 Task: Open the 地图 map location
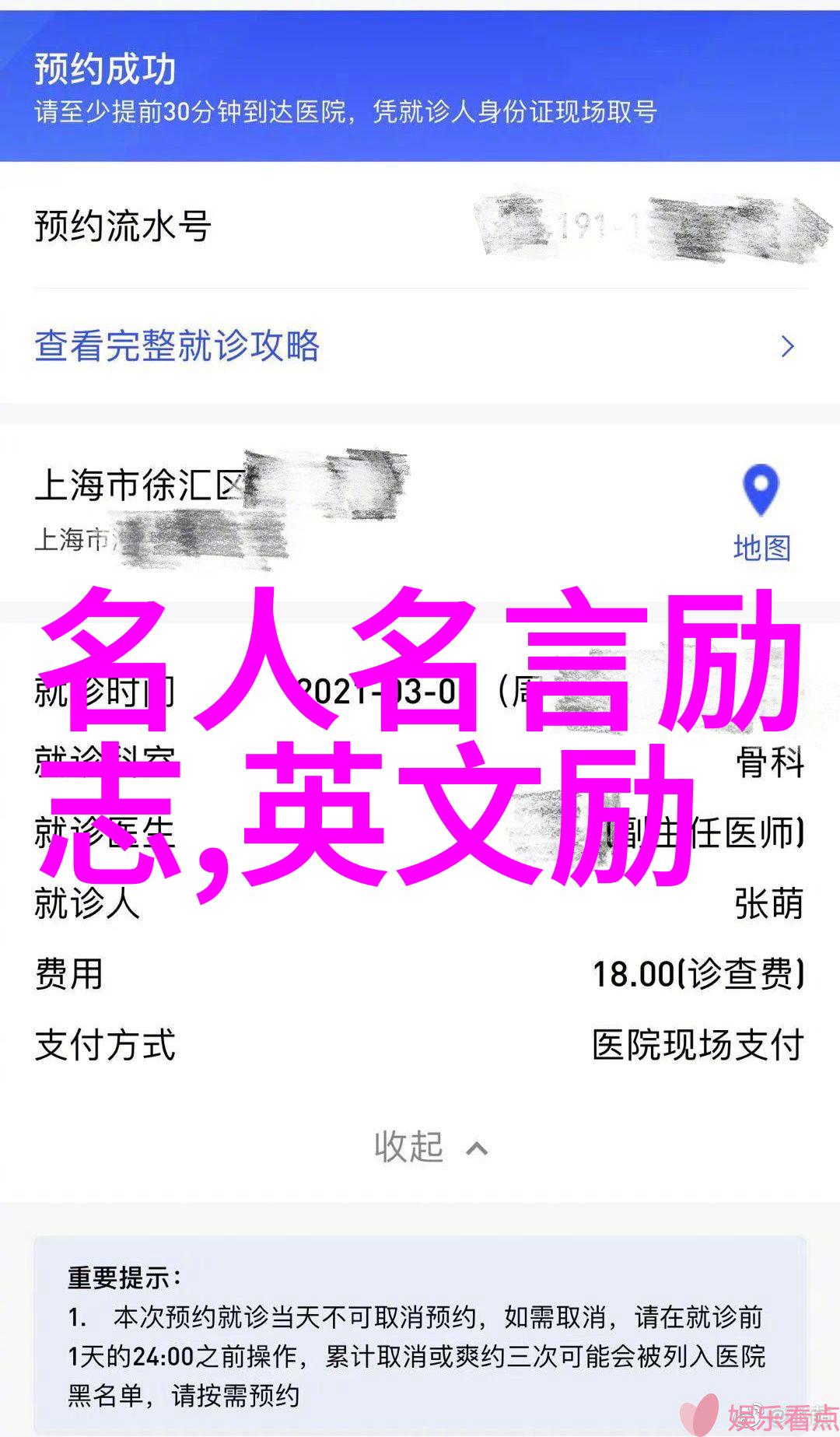coord(761,514)
